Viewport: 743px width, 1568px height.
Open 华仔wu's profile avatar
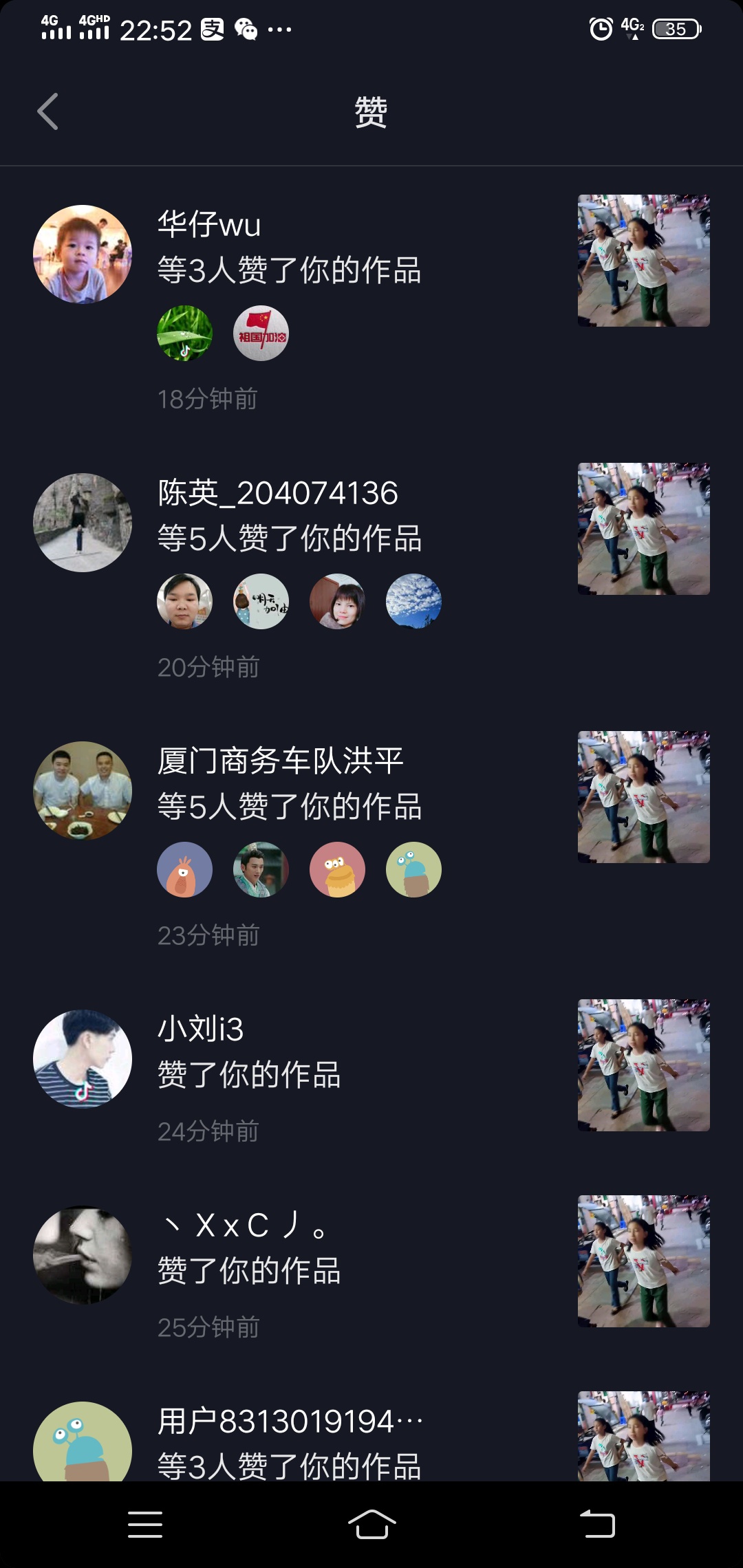83,254
